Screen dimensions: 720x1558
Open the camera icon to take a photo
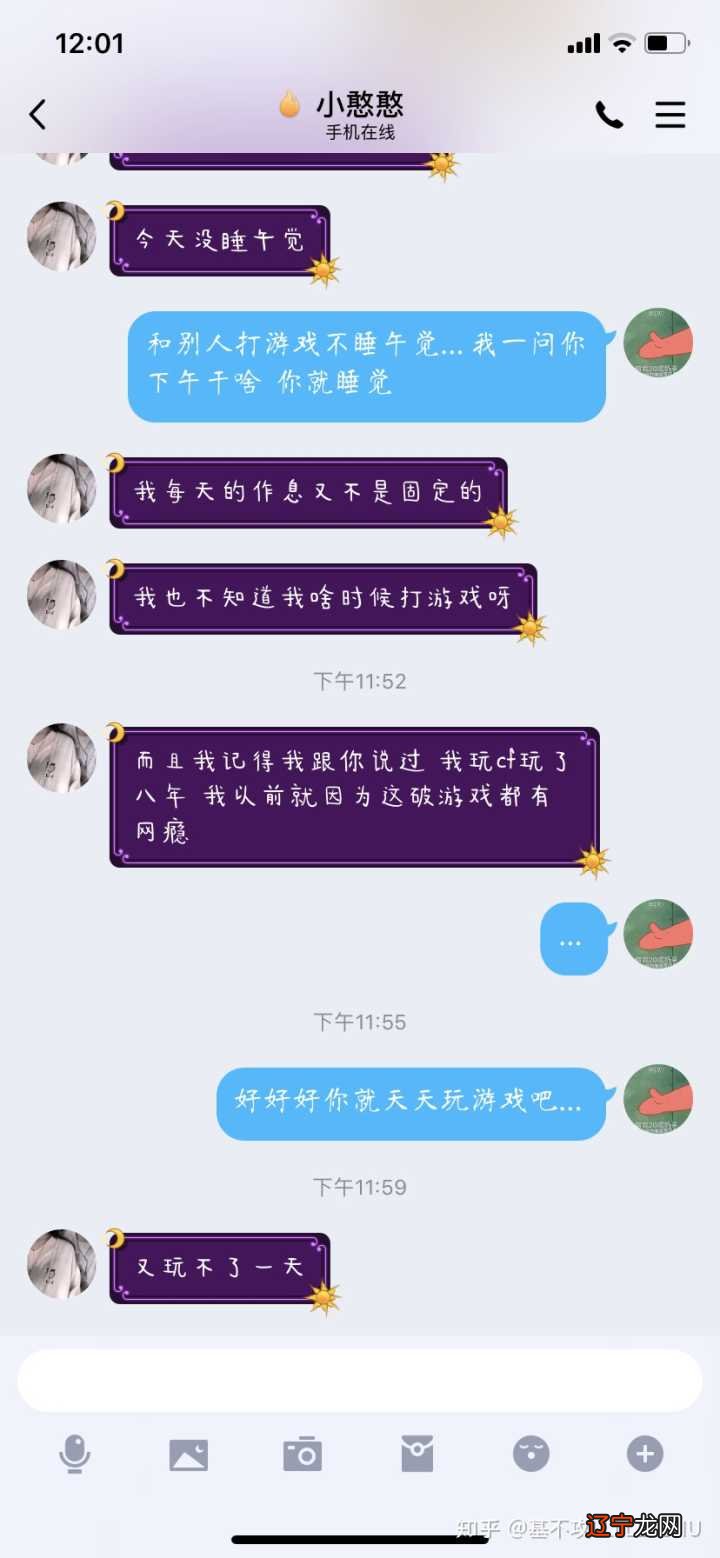(303, 1455)
